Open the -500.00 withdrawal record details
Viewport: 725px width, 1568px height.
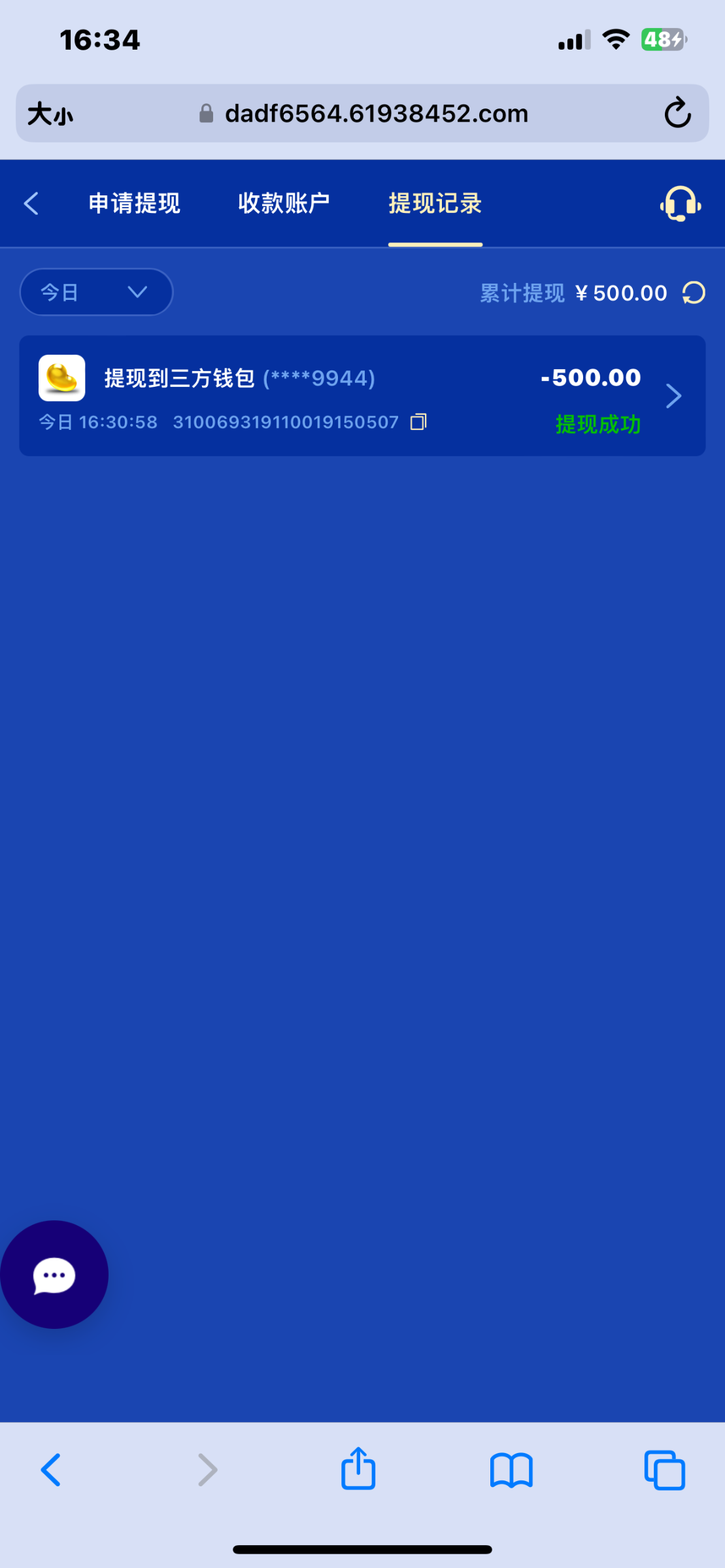click(362, 396)
